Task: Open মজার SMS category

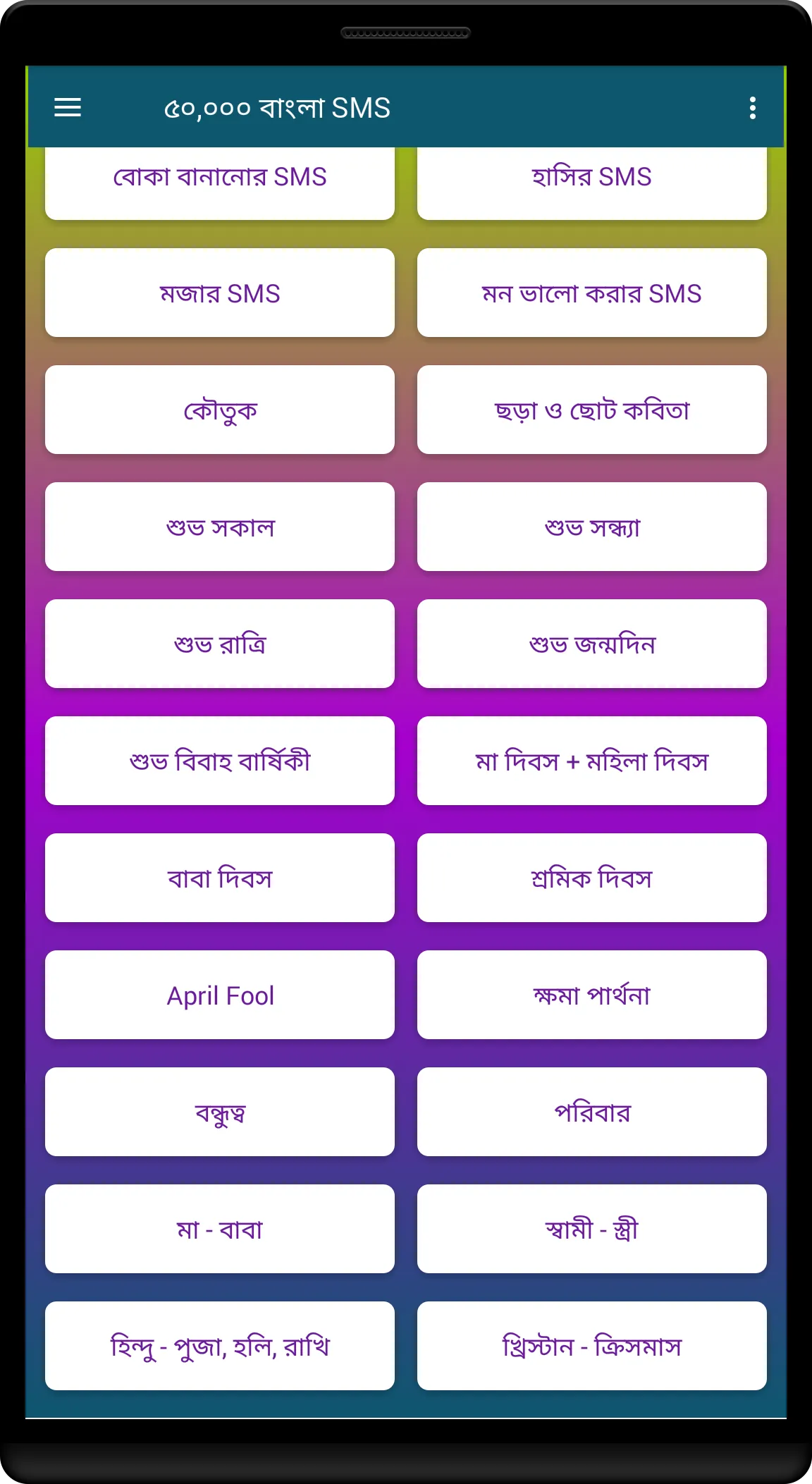Action: tap(220, 293)
